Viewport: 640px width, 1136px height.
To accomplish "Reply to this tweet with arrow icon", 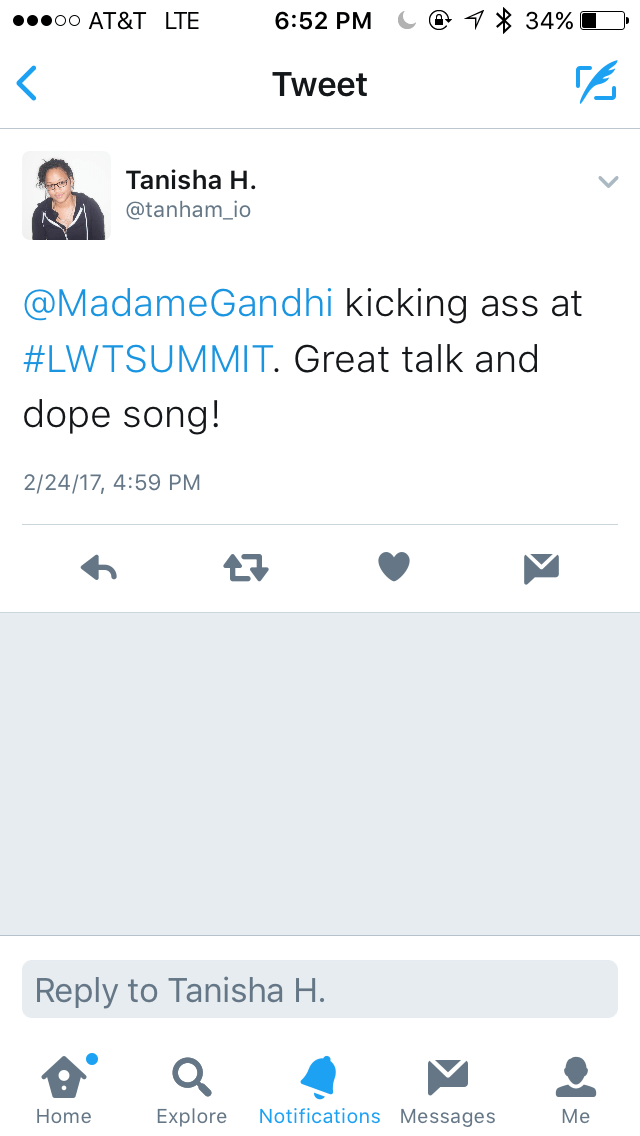I will point(99,568).
